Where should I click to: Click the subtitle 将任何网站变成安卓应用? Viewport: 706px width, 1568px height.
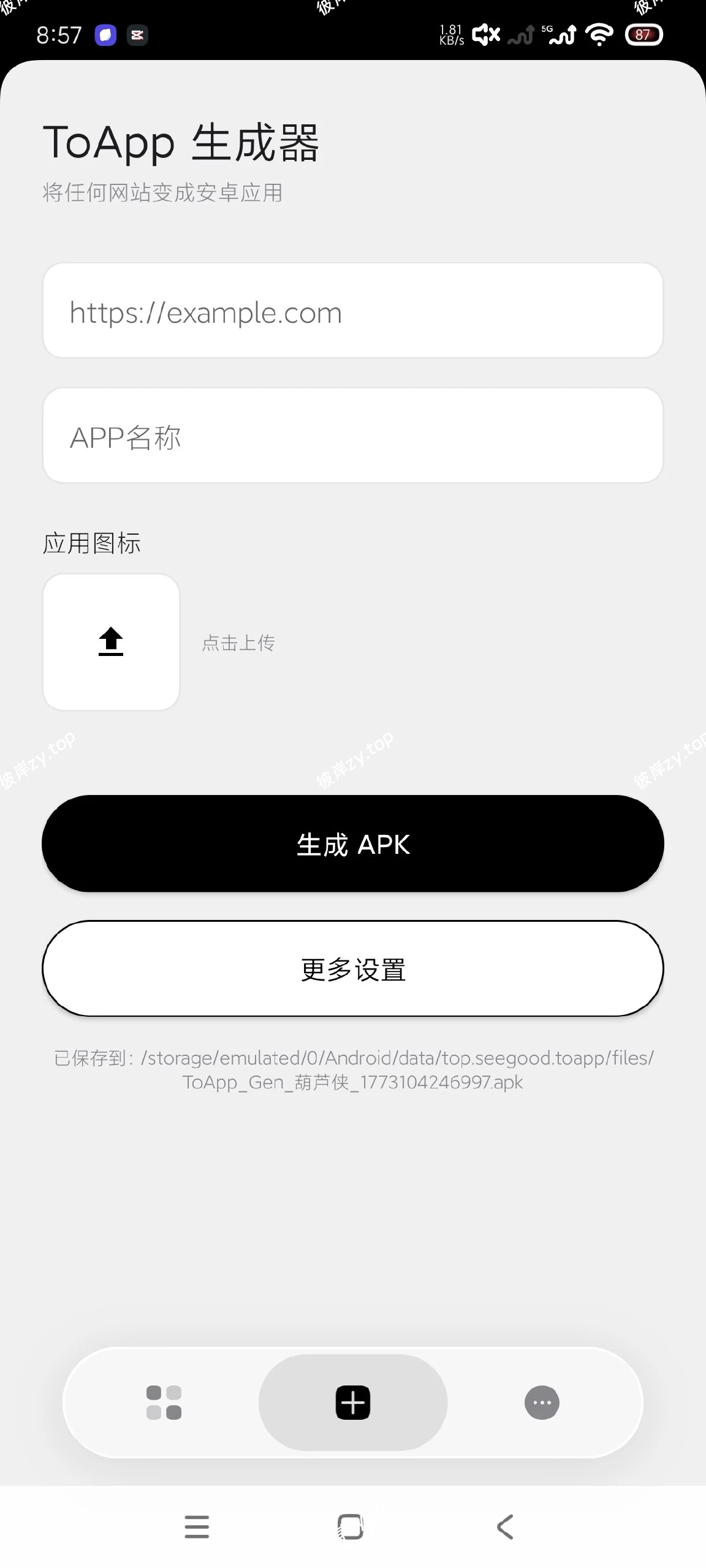(x=162, y=193)
